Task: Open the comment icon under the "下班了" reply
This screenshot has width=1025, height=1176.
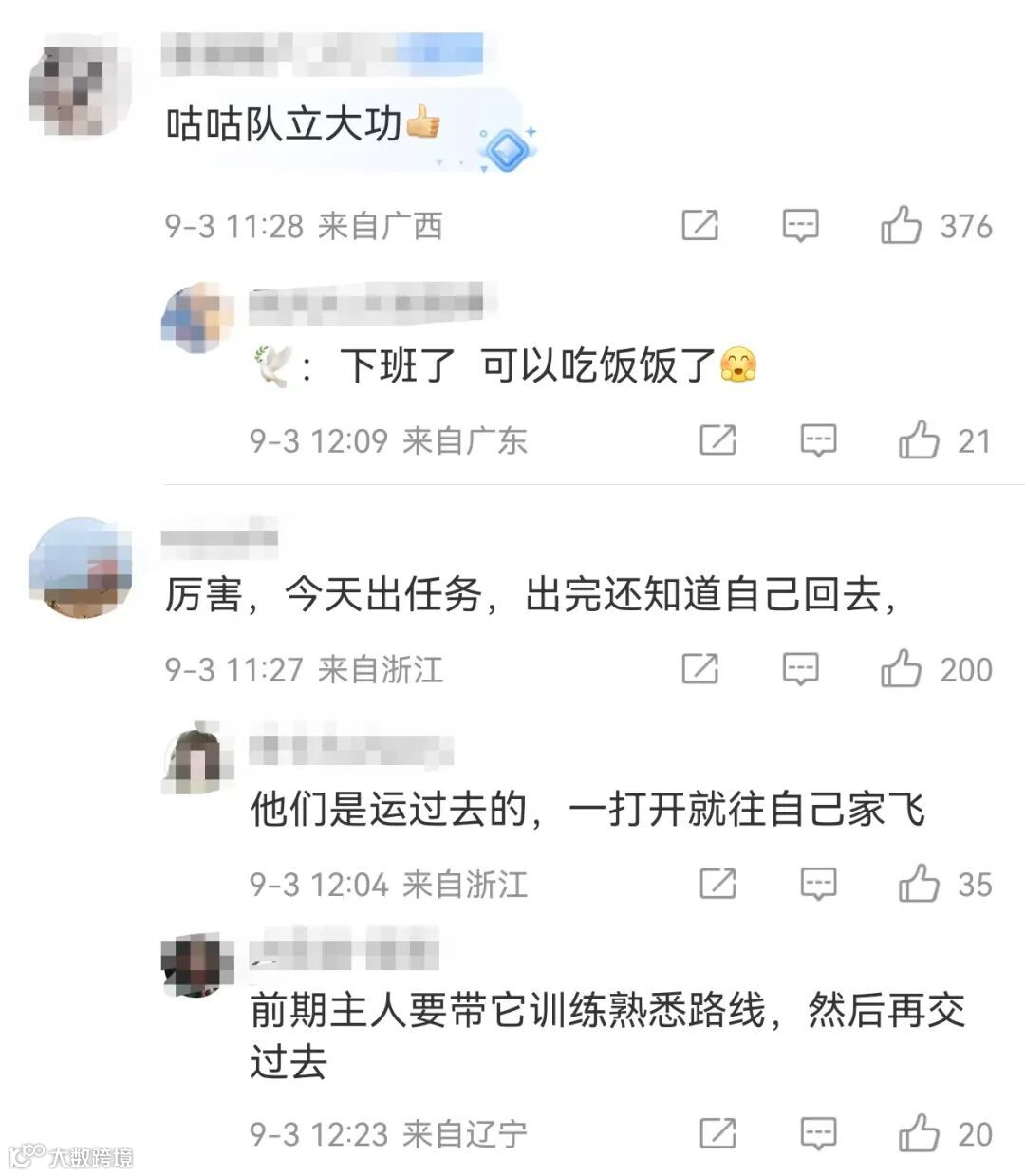Action: tap(818, 440)
